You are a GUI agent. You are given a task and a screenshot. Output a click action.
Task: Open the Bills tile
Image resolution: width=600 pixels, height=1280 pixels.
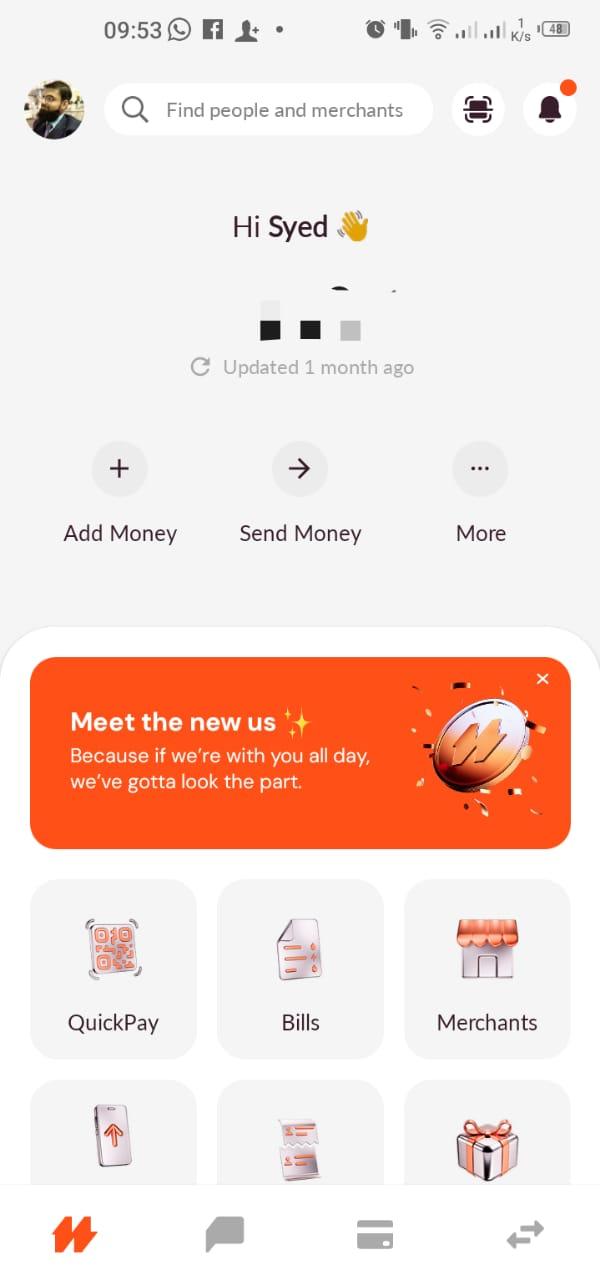pos(300,968)
